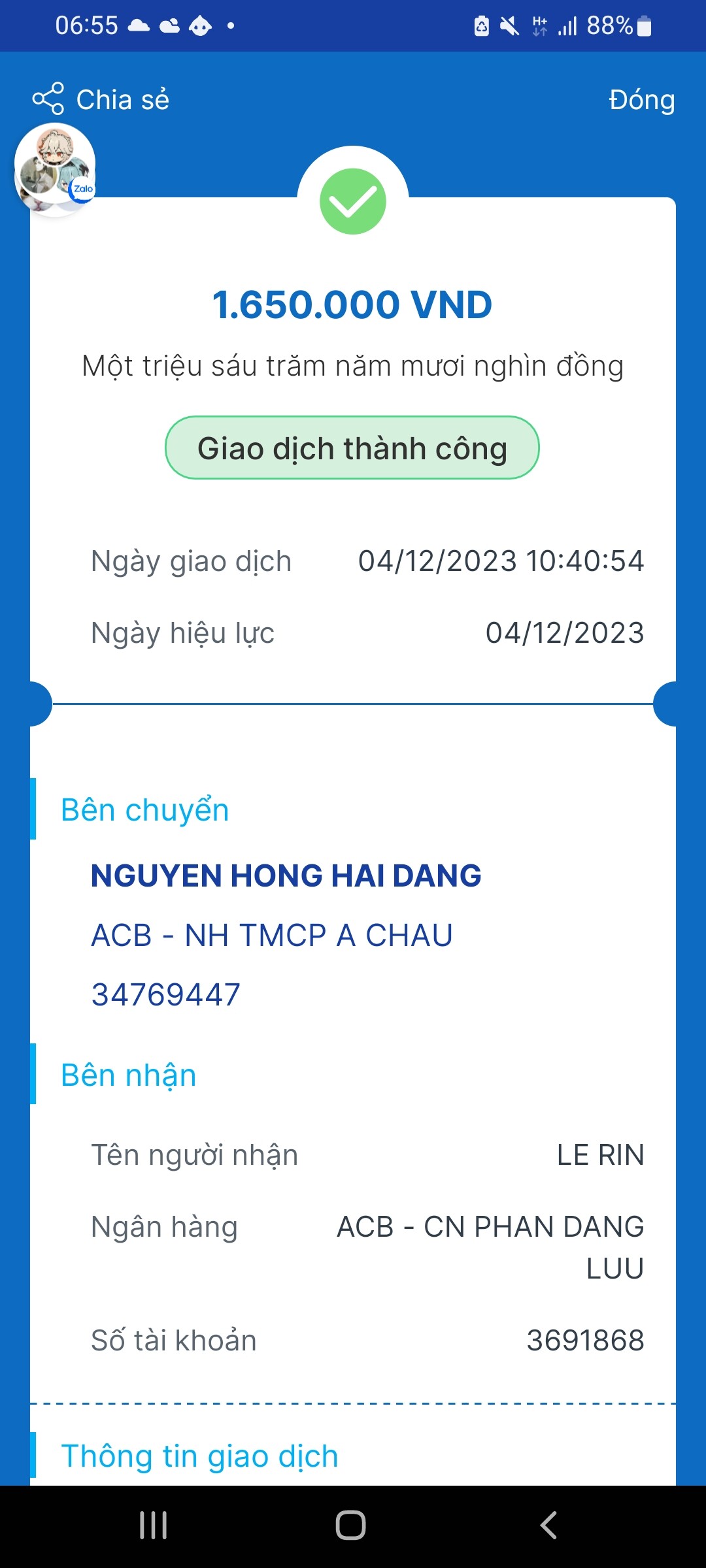Go to the home screen
This screenshot has width=706, height=1568.
pos(351,1525)
